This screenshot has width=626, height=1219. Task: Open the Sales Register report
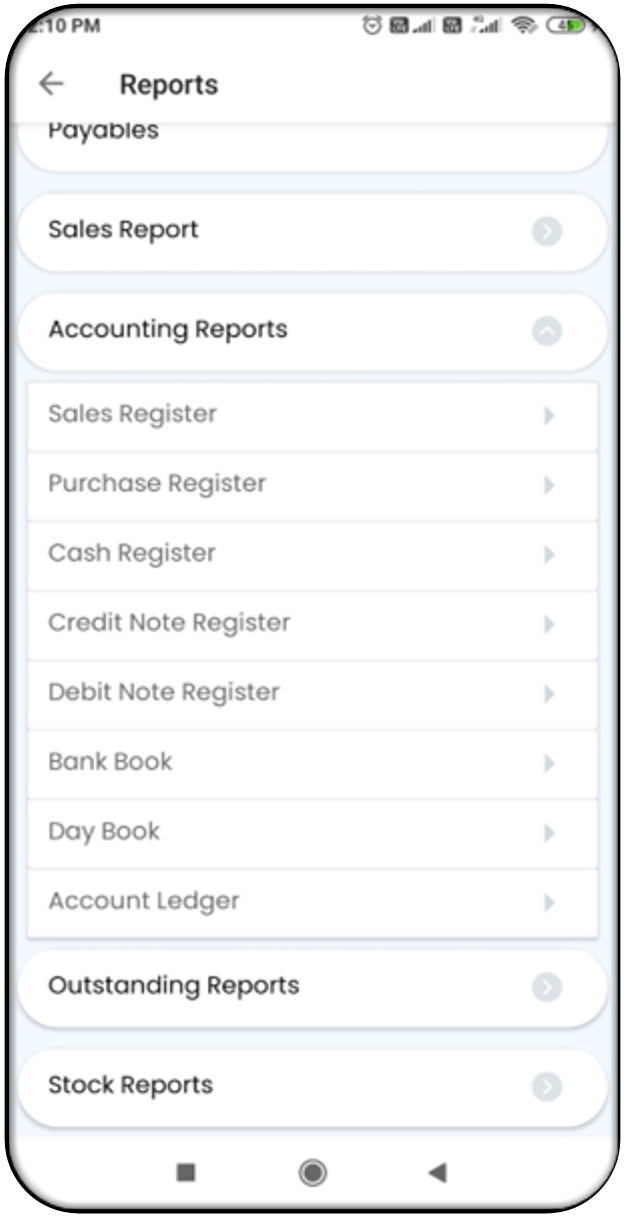tap(312, 415)
